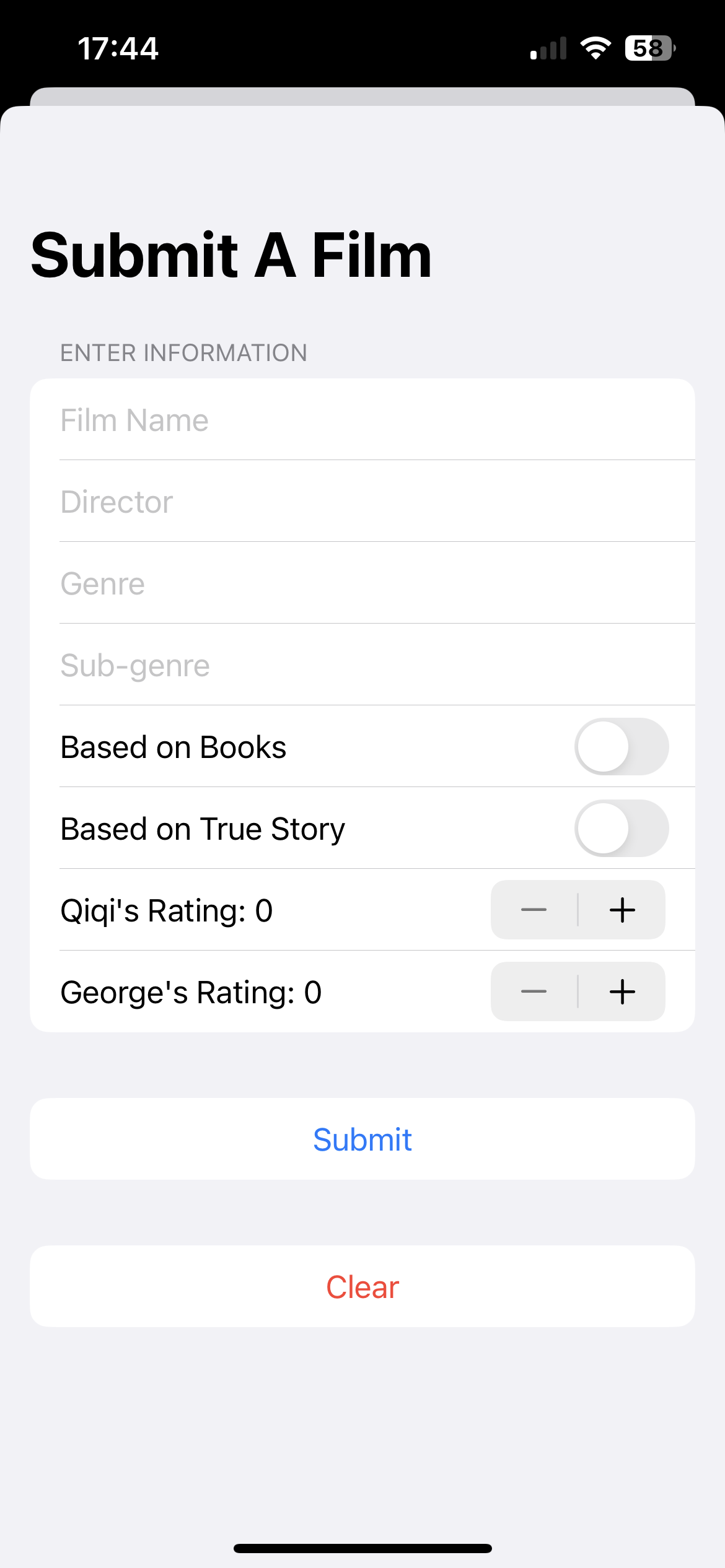Turn on Based on True Story

tap(622, 828)
